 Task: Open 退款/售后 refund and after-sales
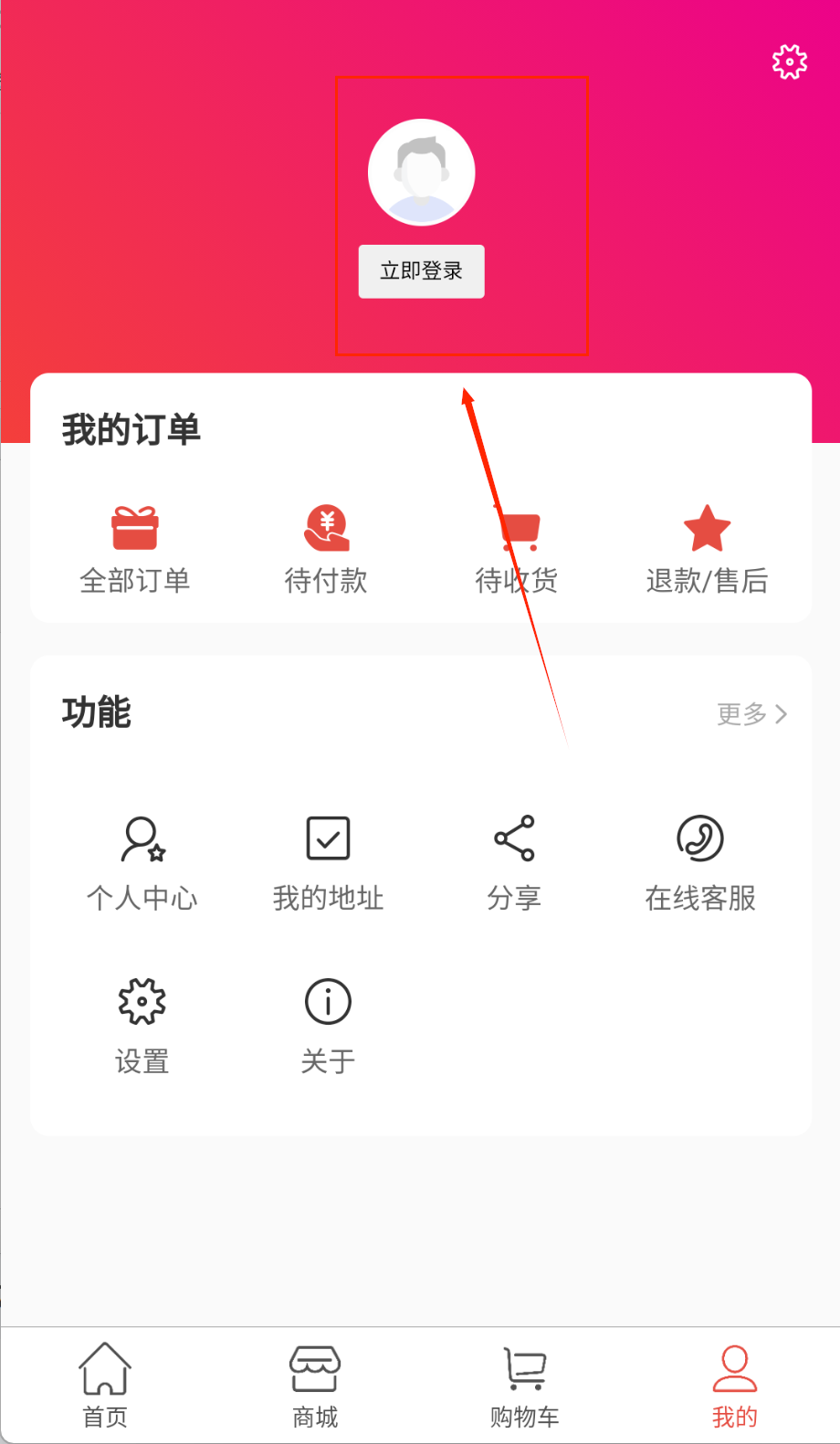tap(707, 549)
